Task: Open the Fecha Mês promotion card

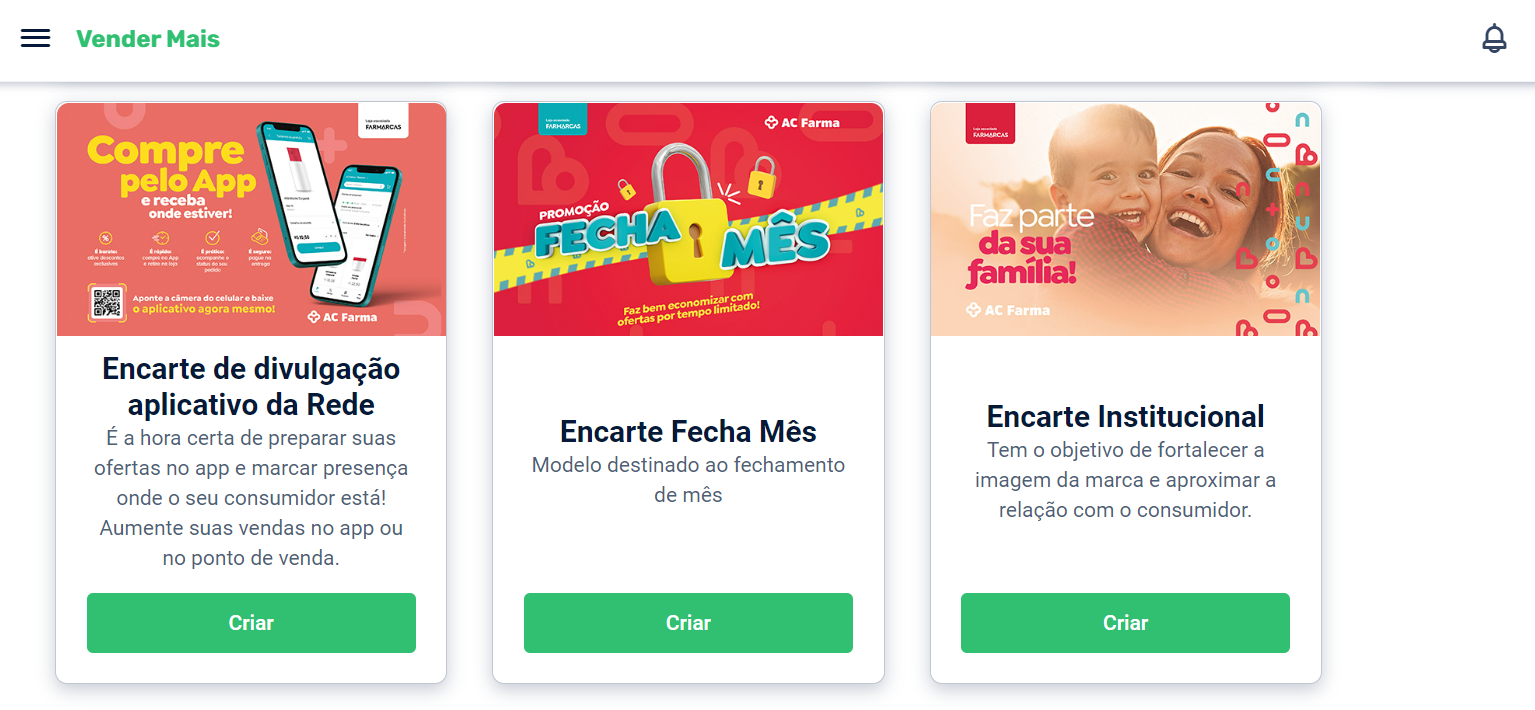Action: point(688,219)
